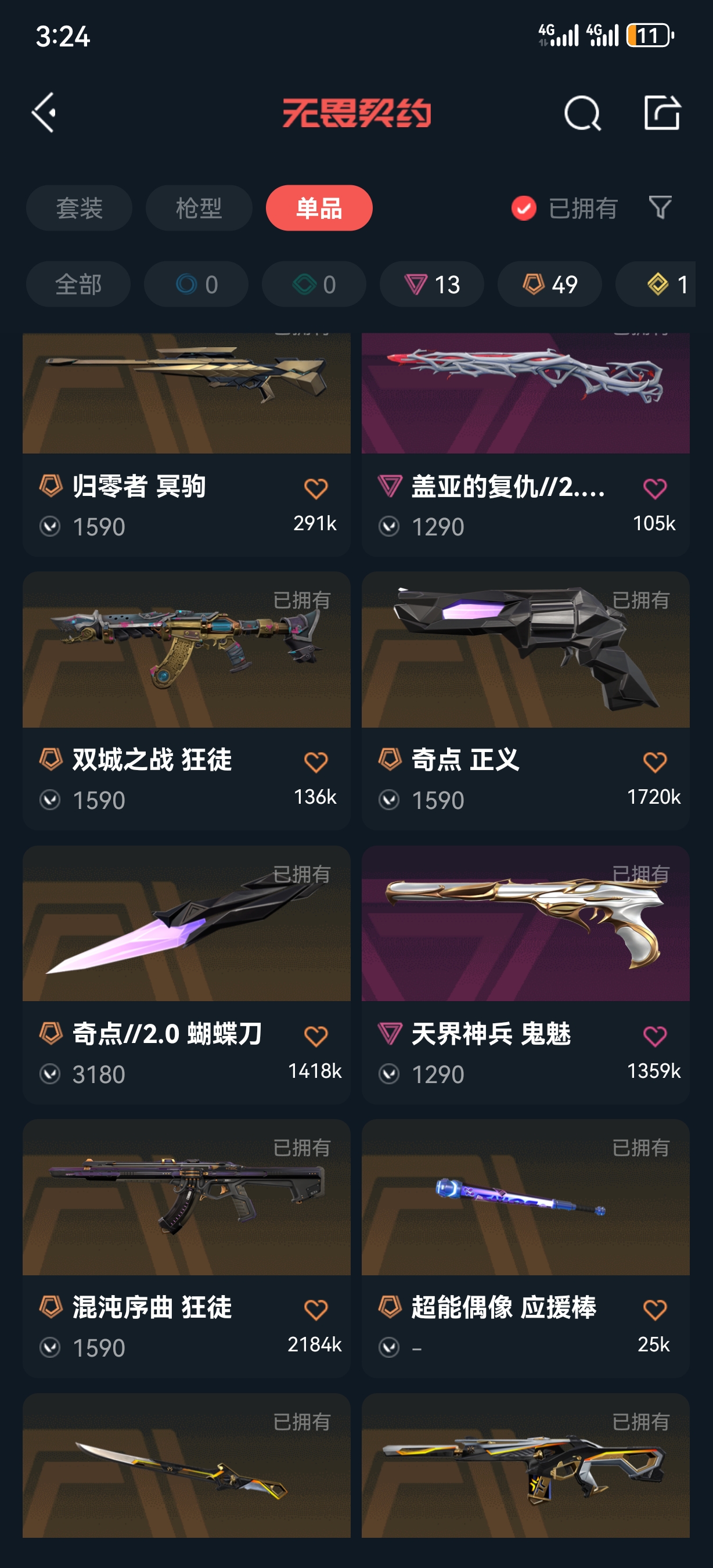Image resolution: width=713 pixels, height=1568 pixels.
Task: Open the search icon
Action: coord(582,113)
